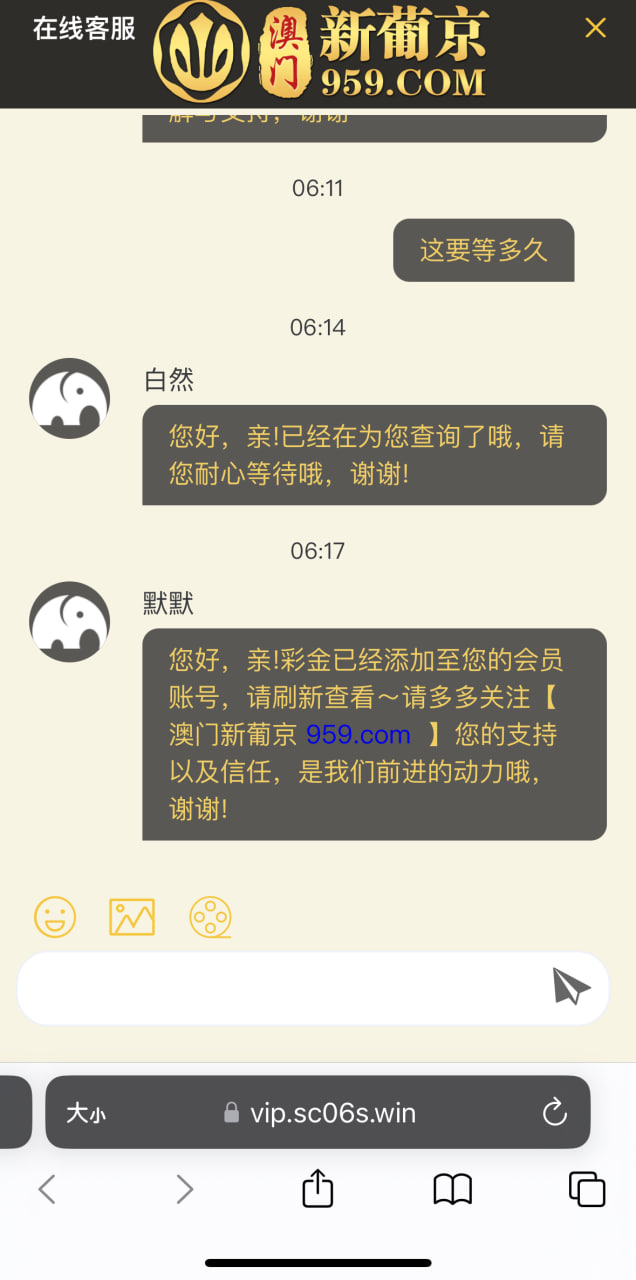Attach an image to the chat
The width and height of the screenshot is (636, 1280).
point(132,916)
